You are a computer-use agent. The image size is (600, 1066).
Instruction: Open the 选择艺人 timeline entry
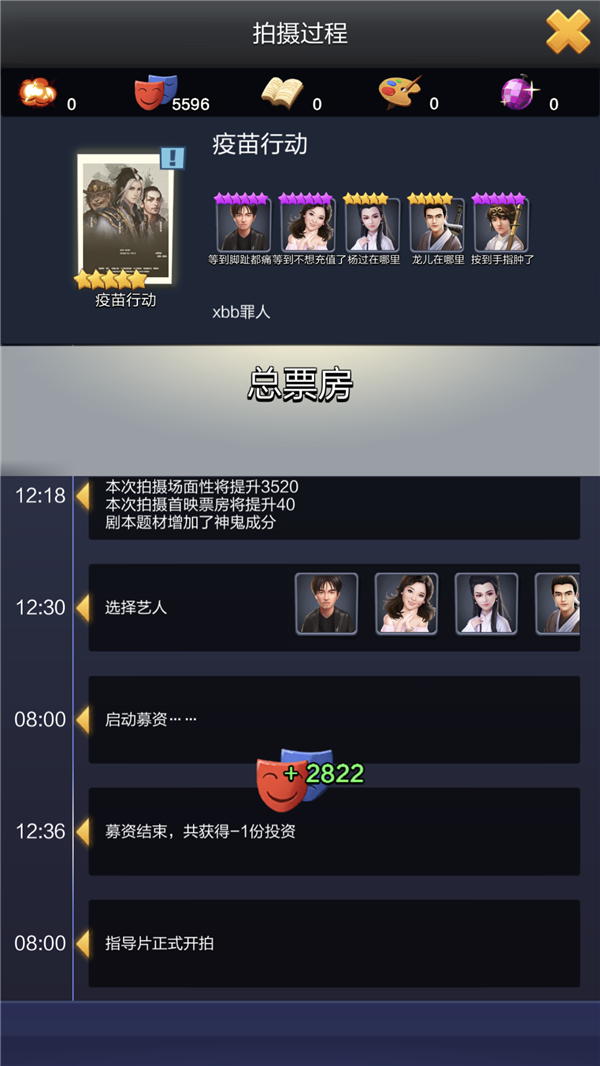point(190,607)
